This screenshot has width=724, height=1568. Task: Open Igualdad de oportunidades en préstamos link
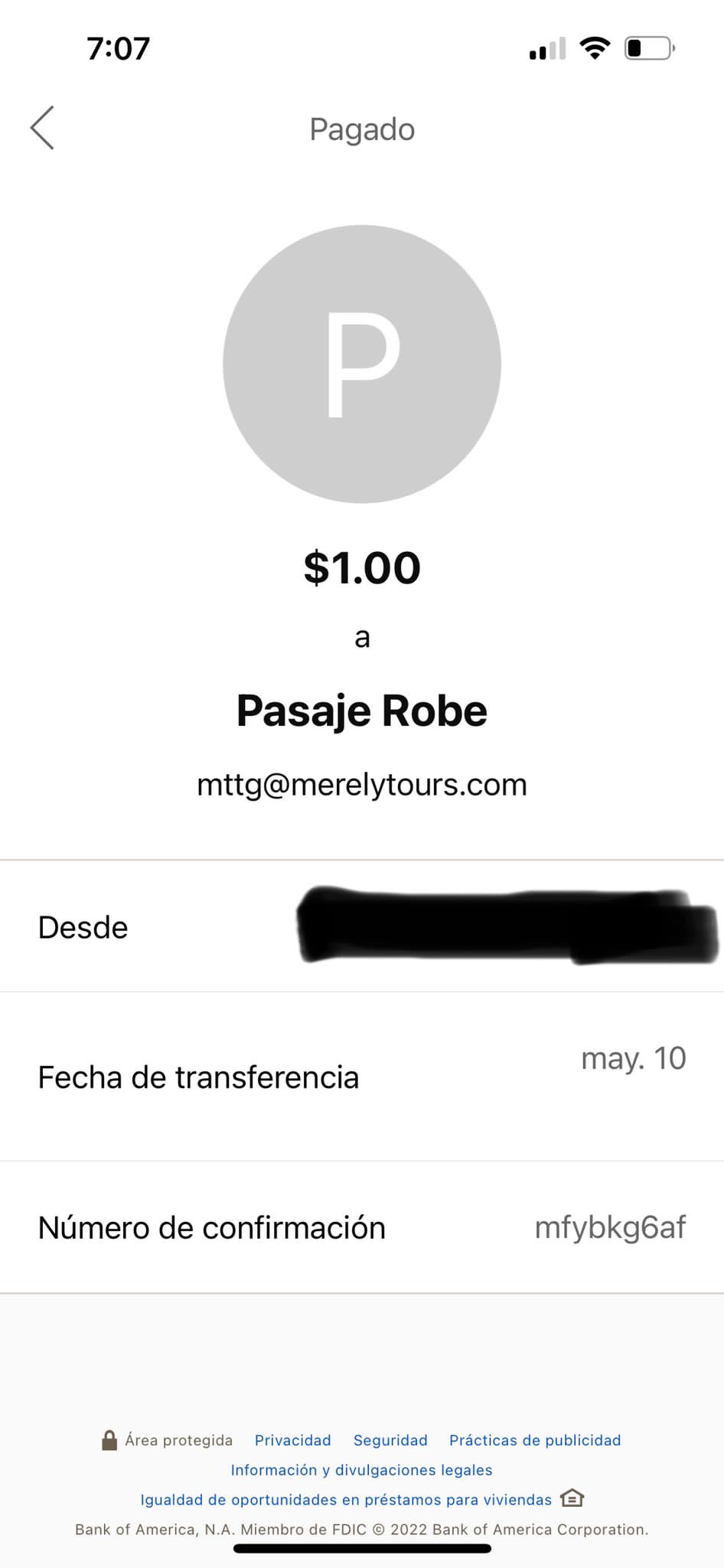(x=346, y=1500)
